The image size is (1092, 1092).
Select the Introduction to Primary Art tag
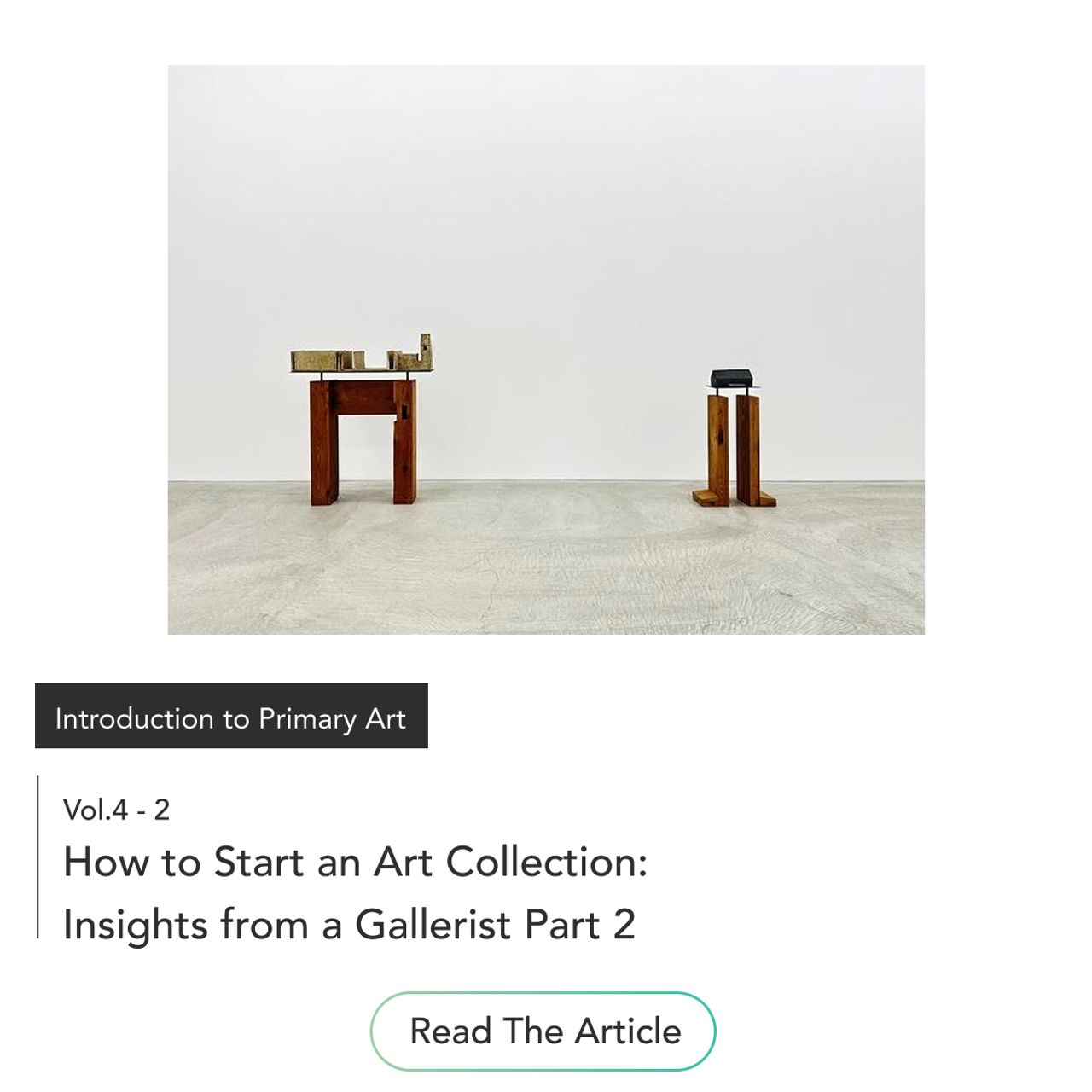pyautogui.click(x=231, y=716)
